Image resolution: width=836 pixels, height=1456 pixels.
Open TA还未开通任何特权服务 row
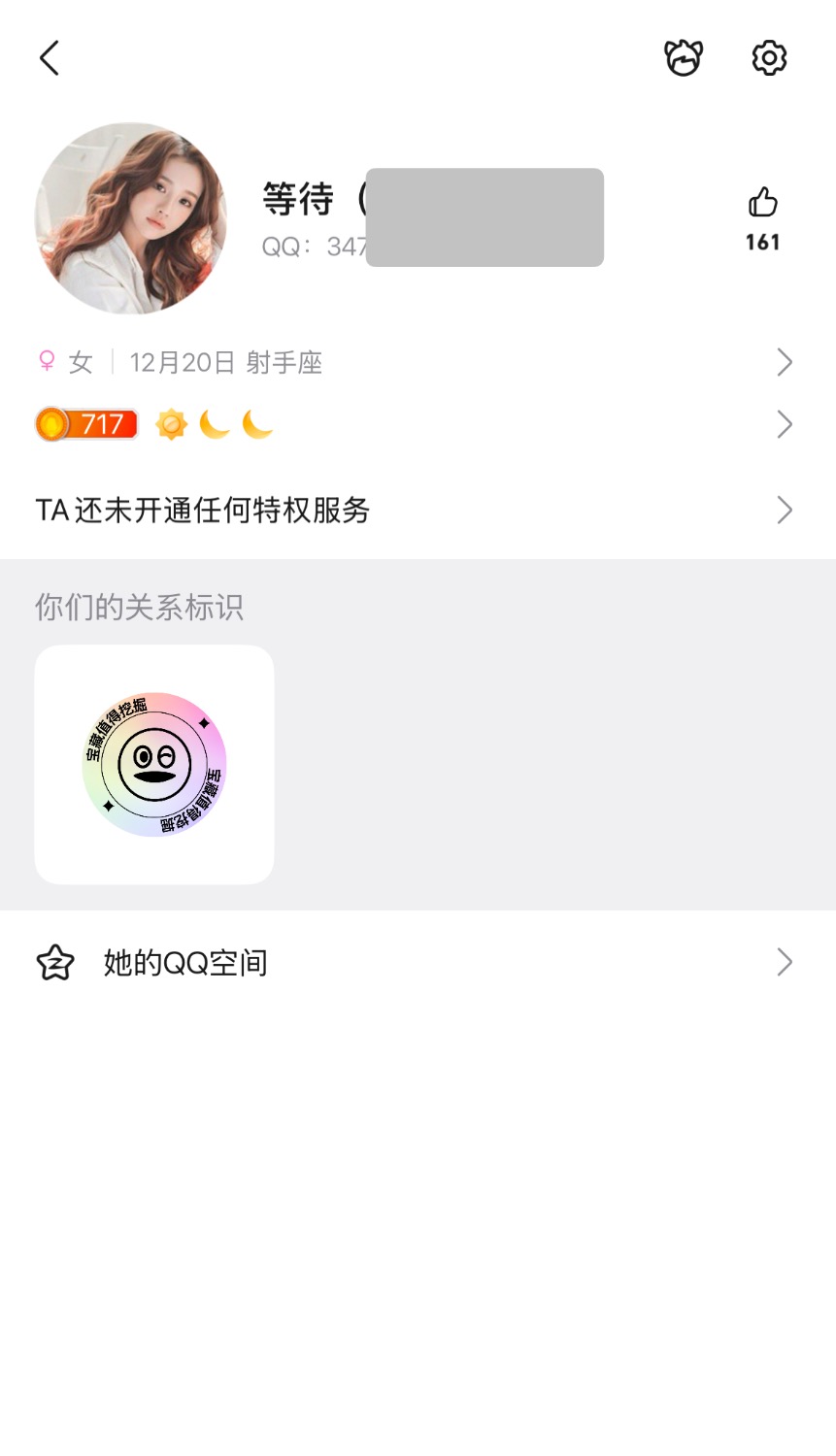(418, 511)
